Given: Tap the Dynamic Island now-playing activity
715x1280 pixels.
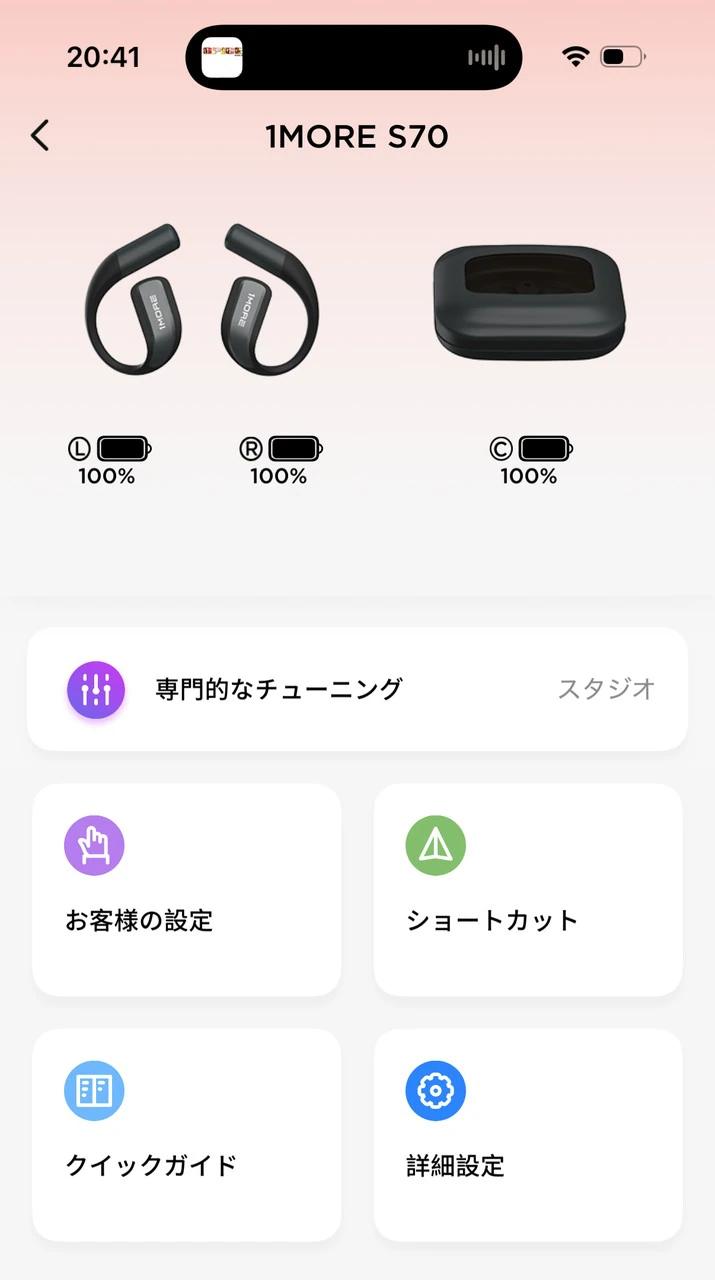Looking at the screenshot, I should tap(354, 58).
